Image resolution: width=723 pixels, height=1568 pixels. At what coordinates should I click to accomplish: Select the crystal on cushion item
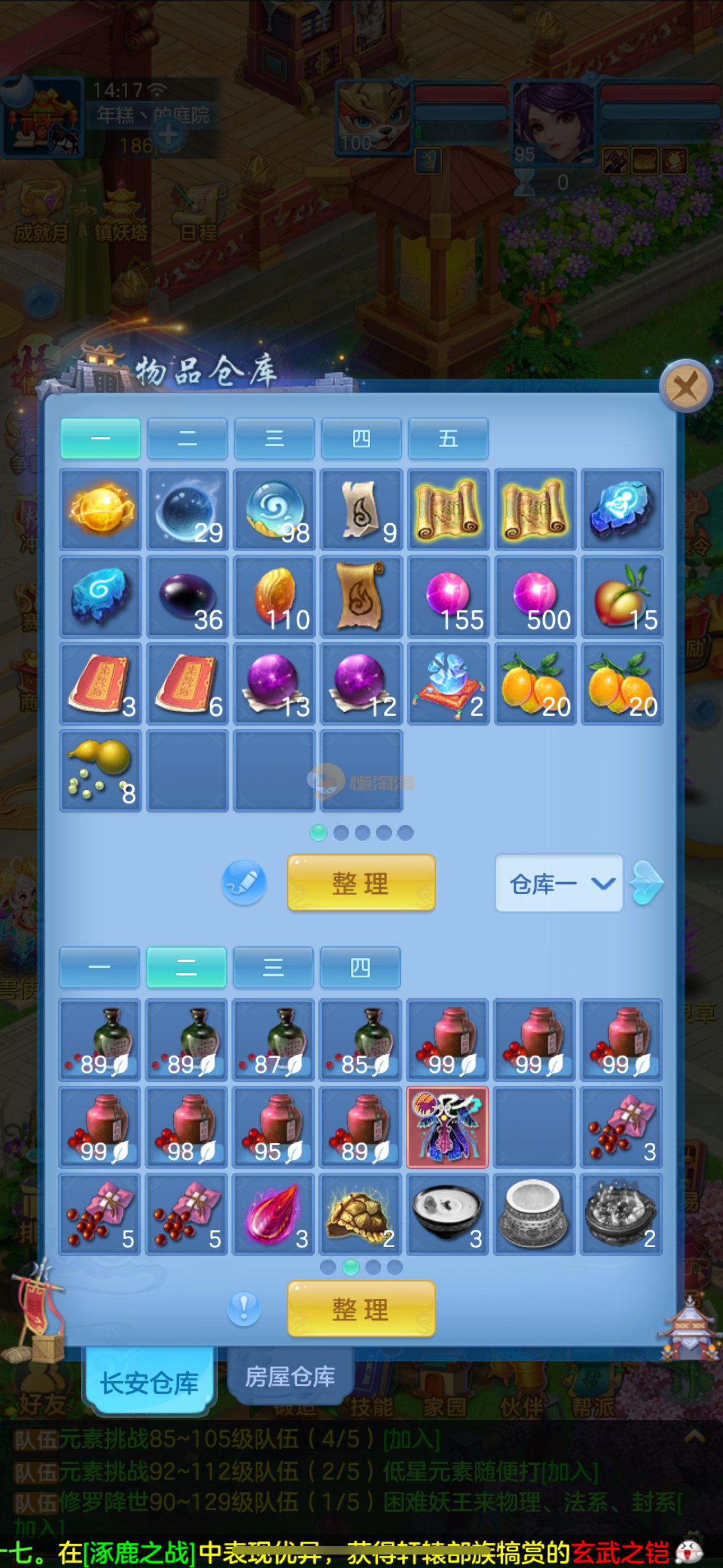click(448, 684)
